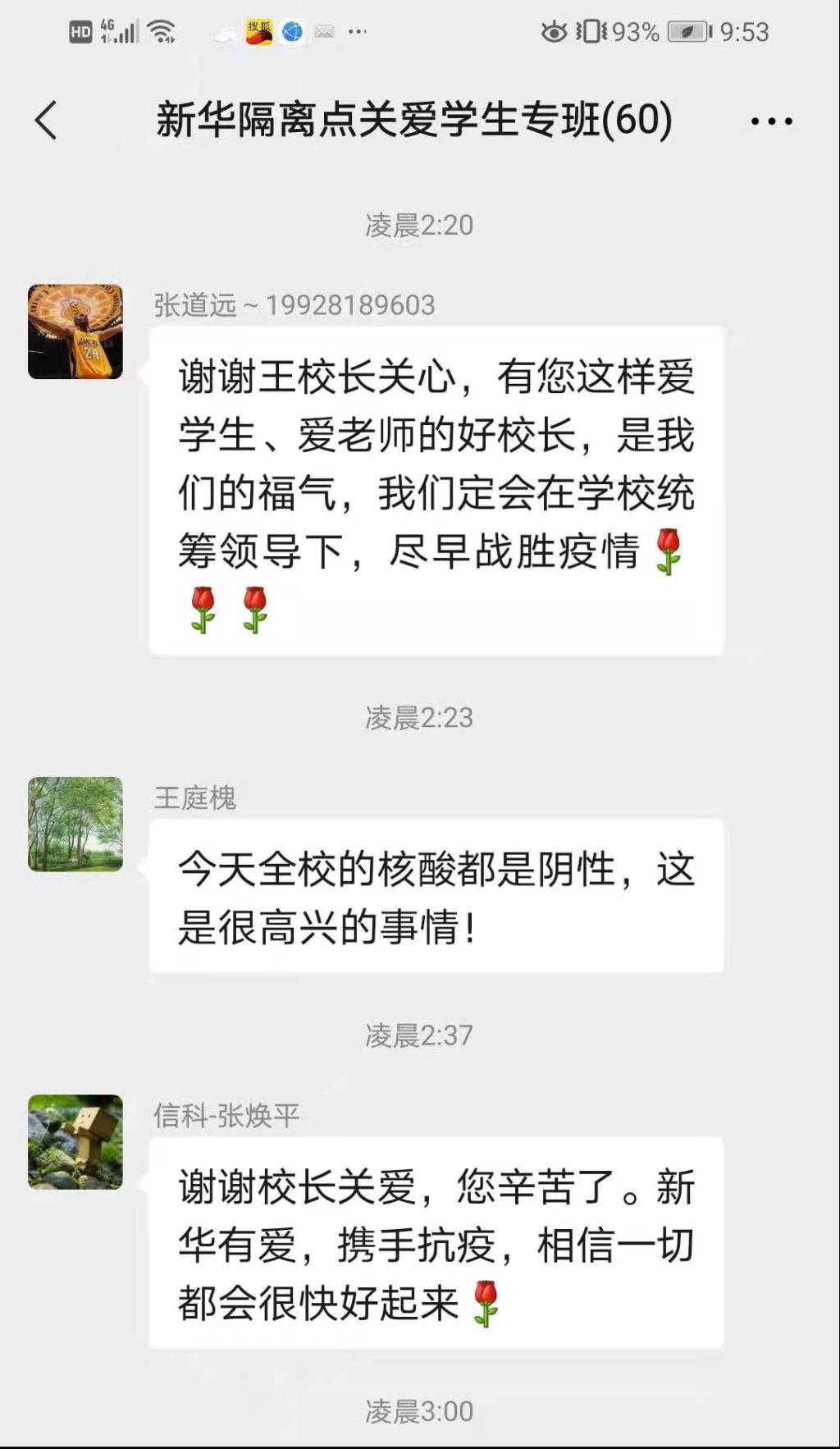Tap 信科-张焕平's avatar
This screenshot has width=840, height=1449.
click(75, 1141)
